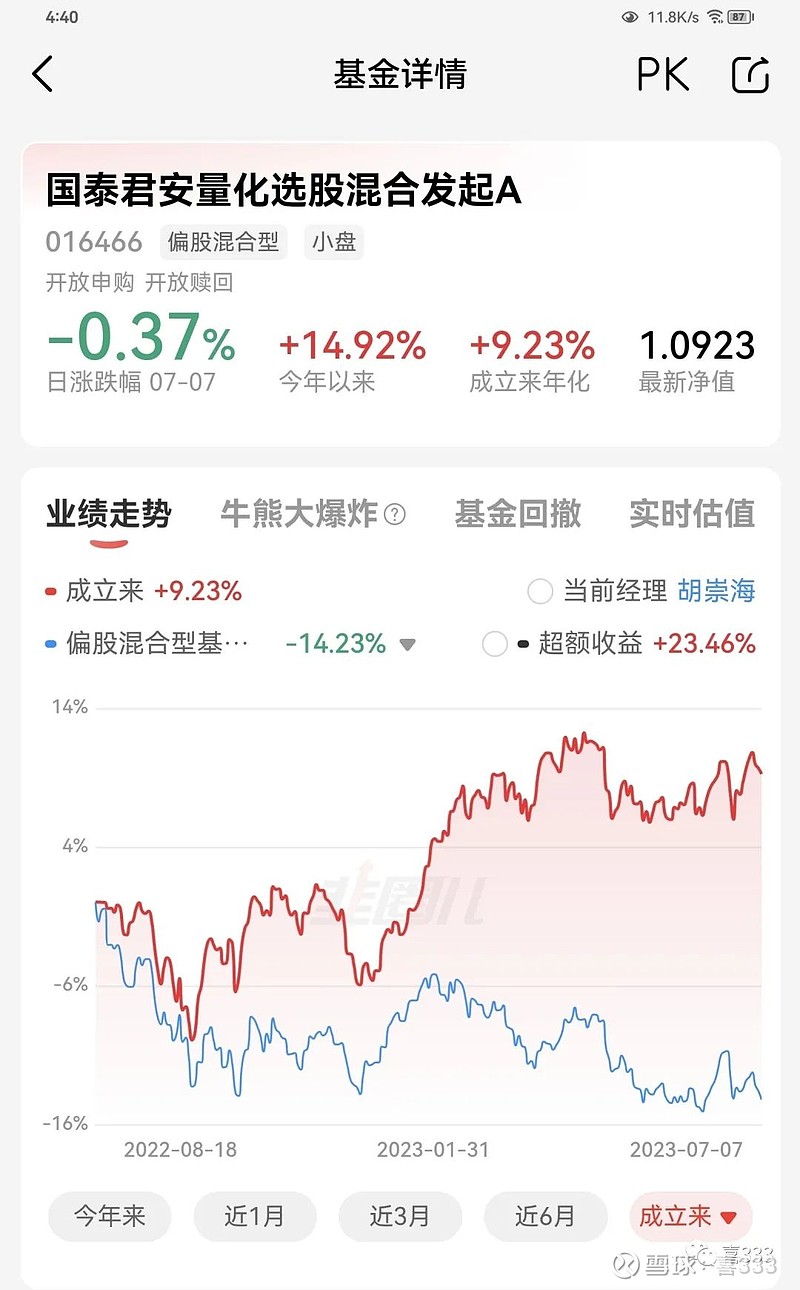Switch to the 牛熊大爆炸 tab
The image size is (800, 1290).
pos(299,514)
